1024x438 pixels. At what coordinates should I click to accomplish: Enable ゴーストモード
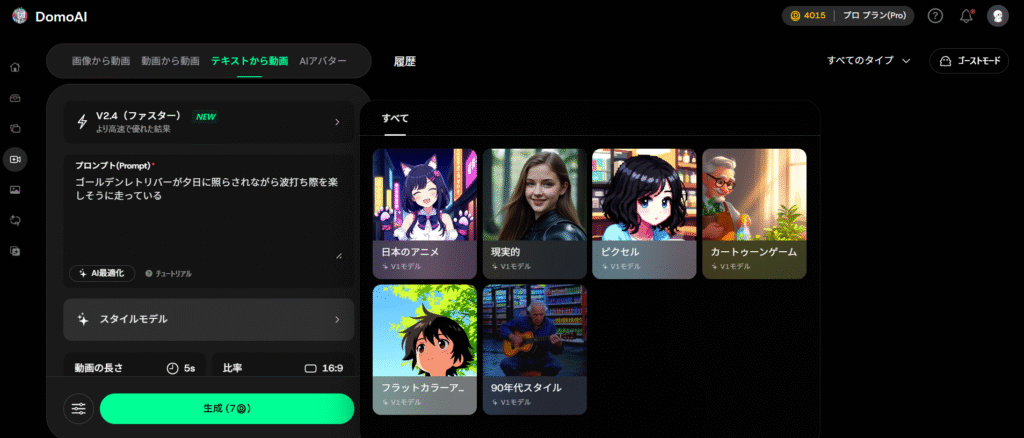pyautogui.click(x=969, y=61)
